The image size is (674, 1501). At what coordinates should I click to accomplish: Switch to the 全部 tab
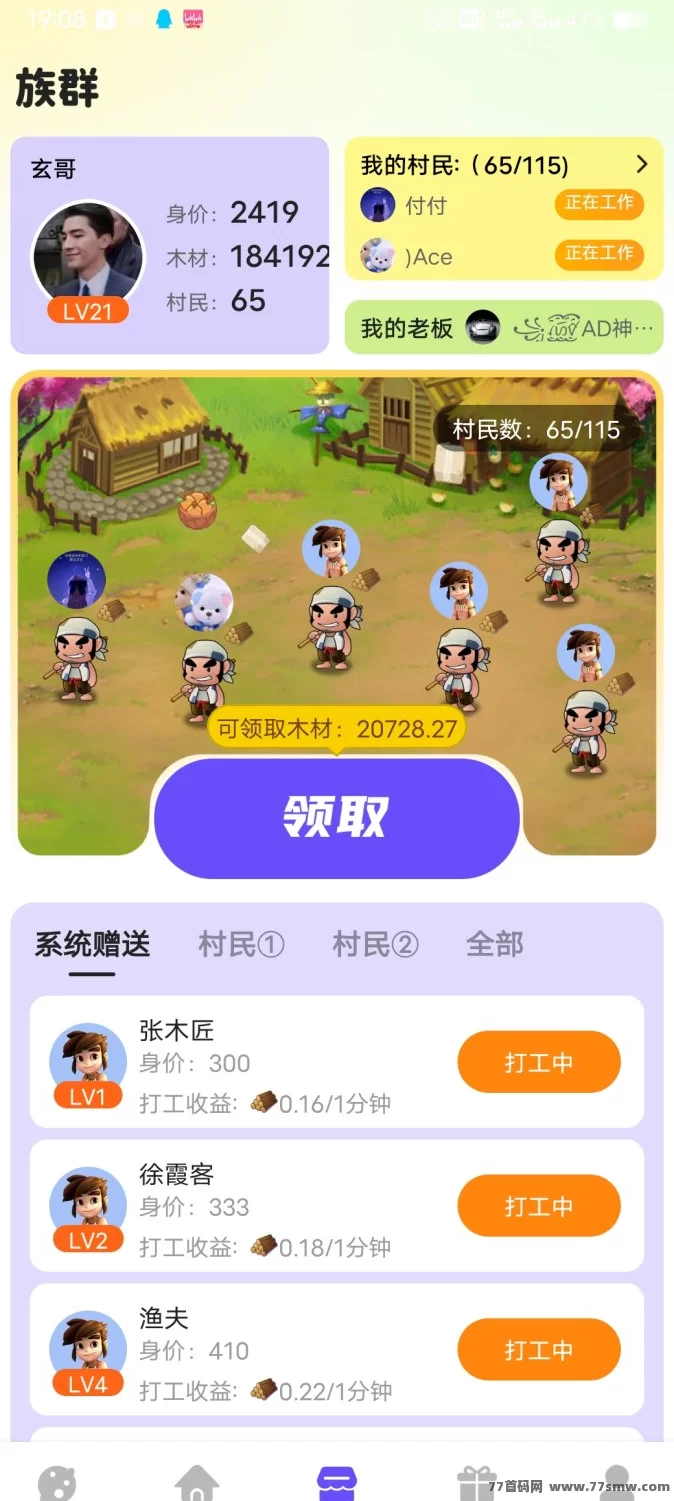(494, 944)
